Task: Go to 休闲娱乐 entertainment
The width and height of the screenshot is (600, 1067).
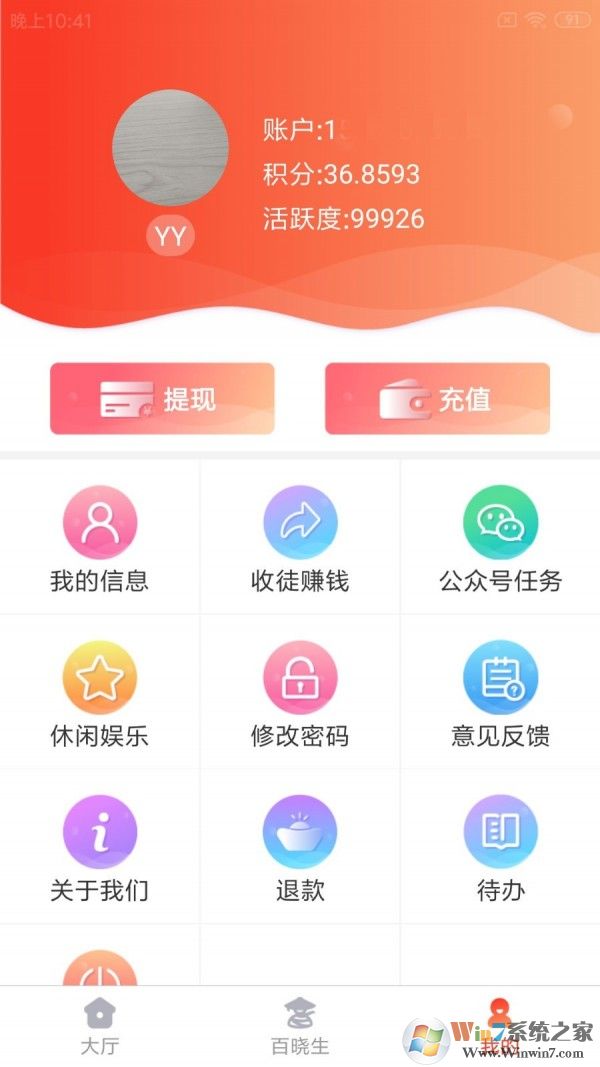Action: point(100,693)
